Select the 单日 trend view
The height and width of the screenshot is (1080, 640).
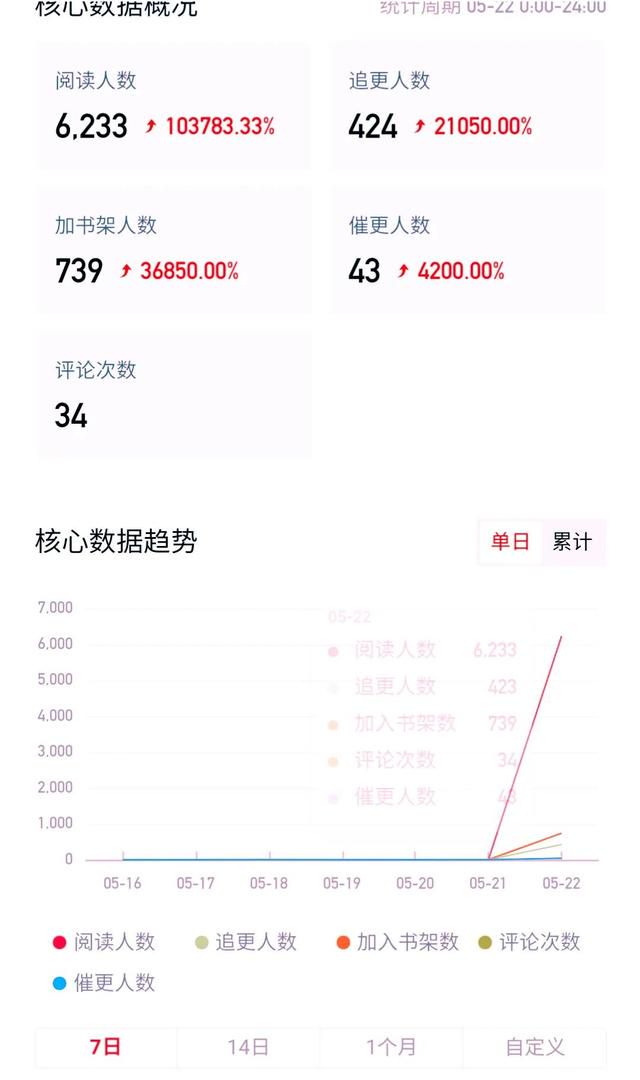pyautogui.click(x=510, y=541)
